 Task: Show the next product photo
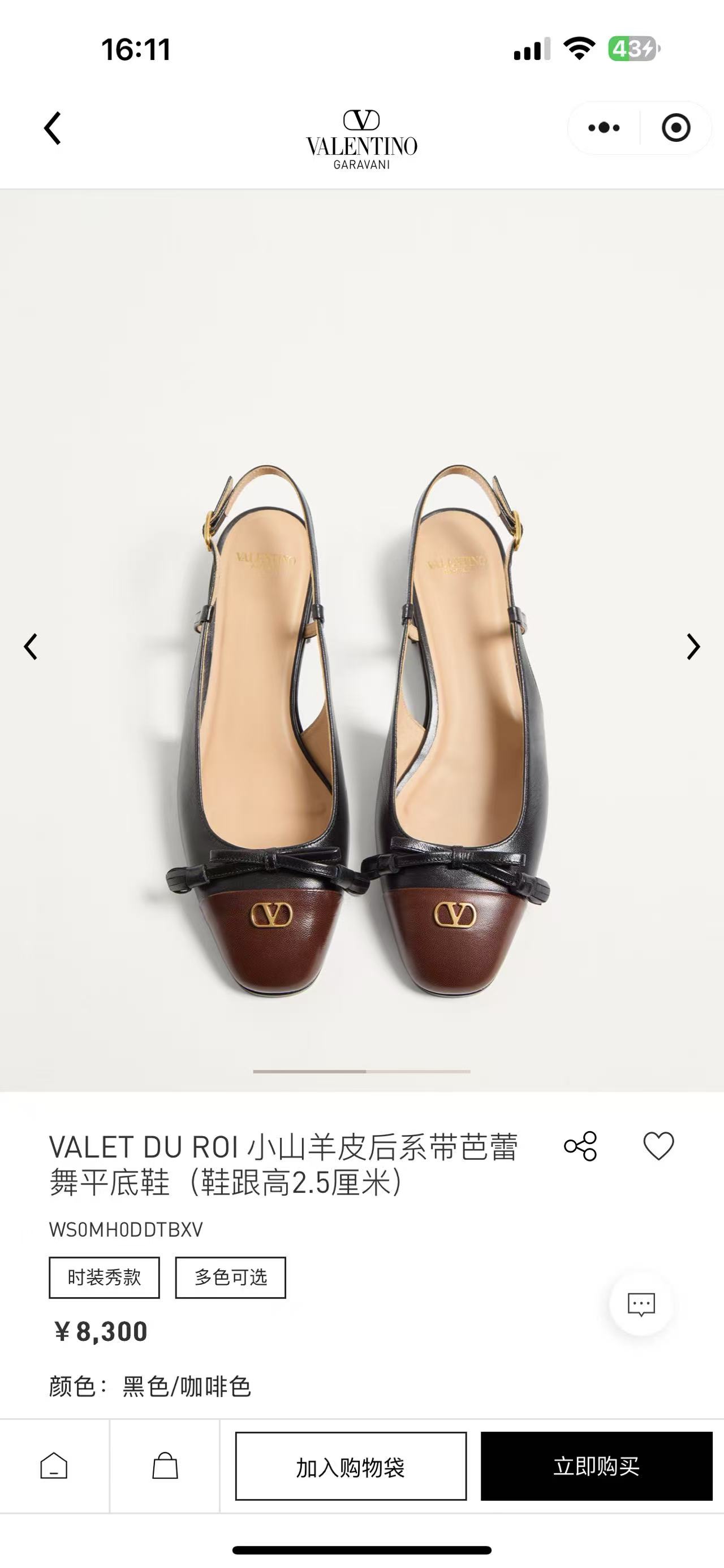(693, 647)
